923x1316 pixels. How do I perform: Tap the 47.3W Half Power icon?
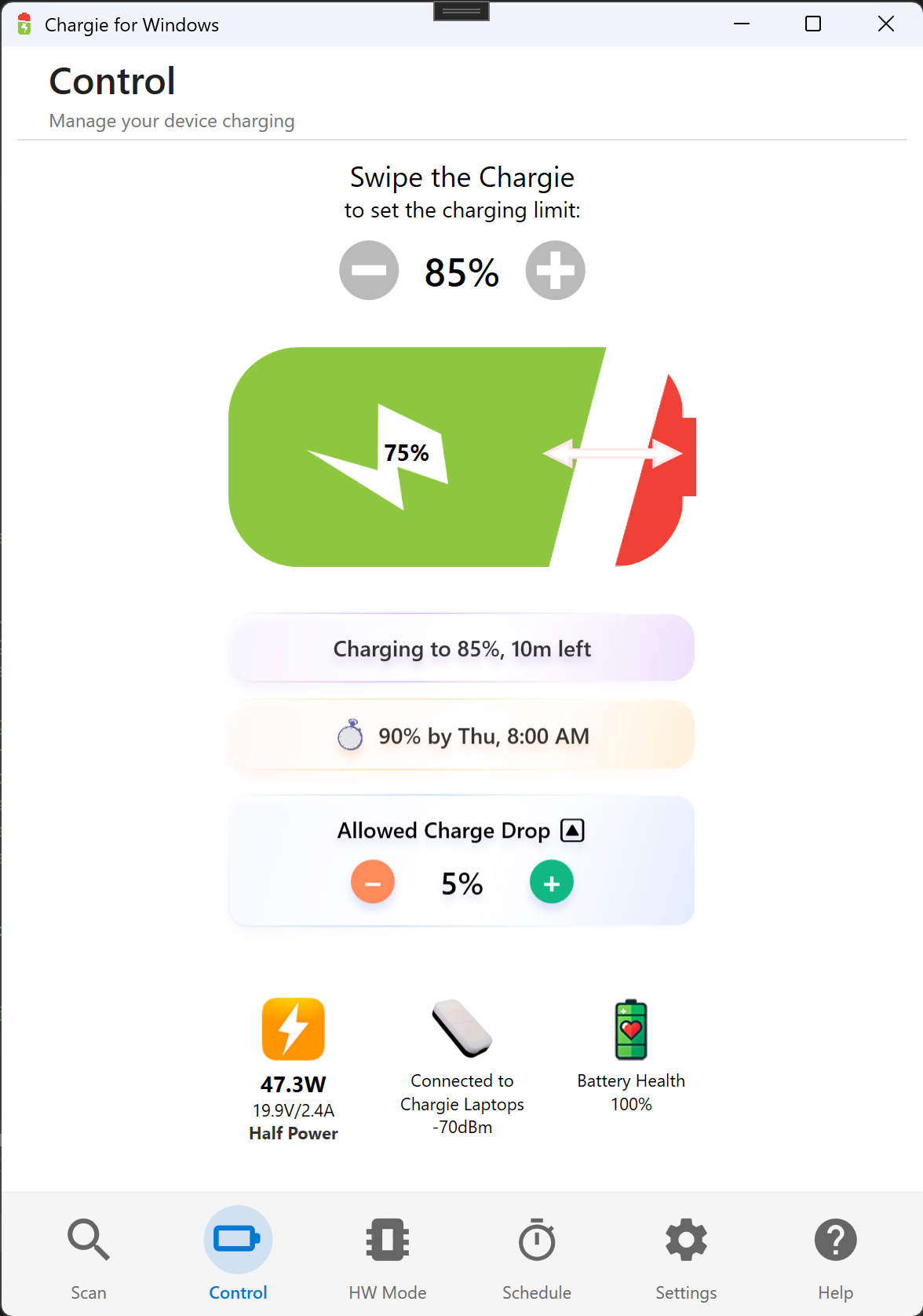pyautogui.click(x=294, y=1029)
